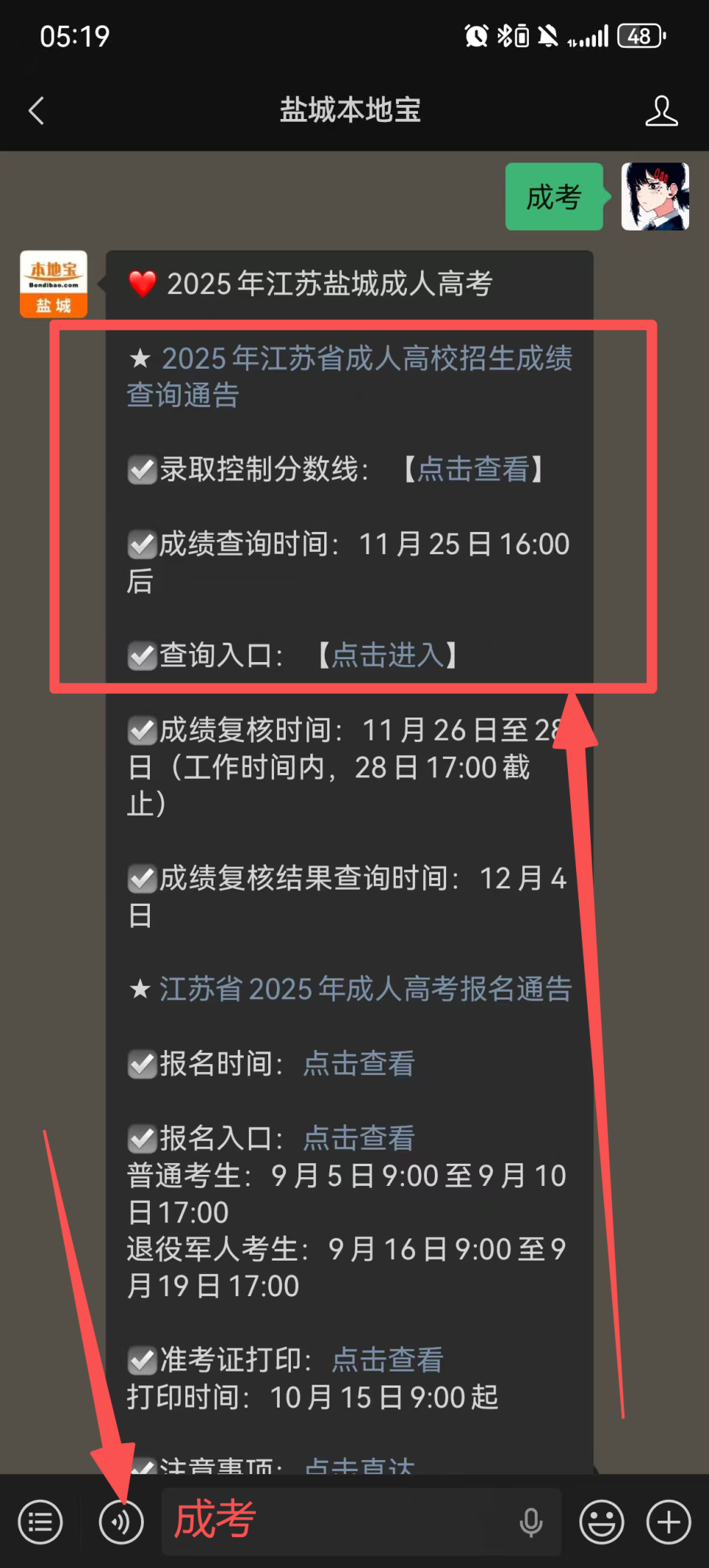The width and height of the screenshot is (709, 1568).
Task: Tap the chat title 盐城本地宝
Action: pyautogui.click(x=352, y=109)
